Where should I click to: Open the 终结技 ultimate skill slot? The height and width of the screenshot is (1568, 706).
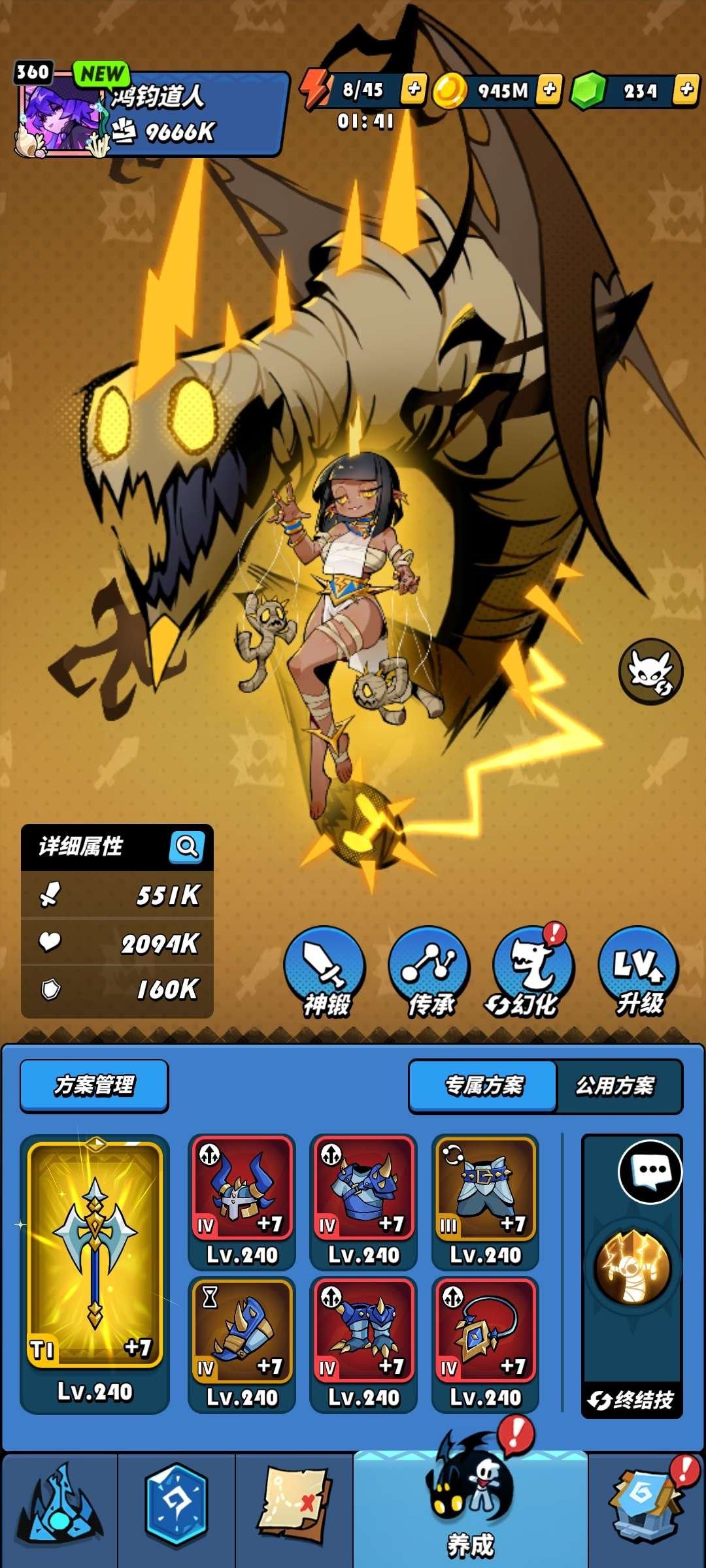[632, 1267]
